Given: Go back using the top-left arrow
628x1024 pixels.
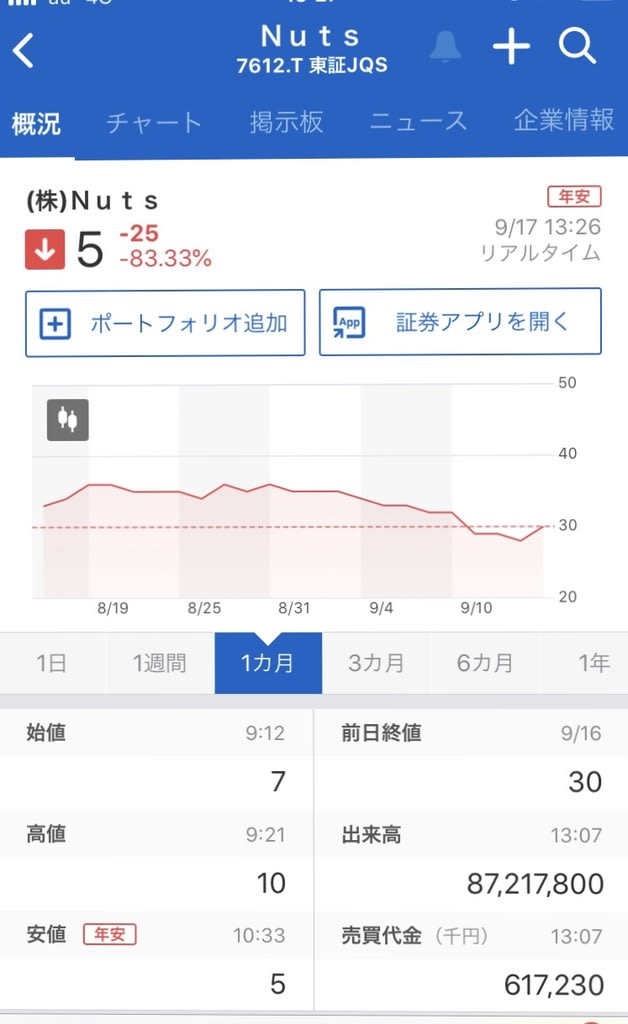Looking at the screenshot, I should [24, 50].
